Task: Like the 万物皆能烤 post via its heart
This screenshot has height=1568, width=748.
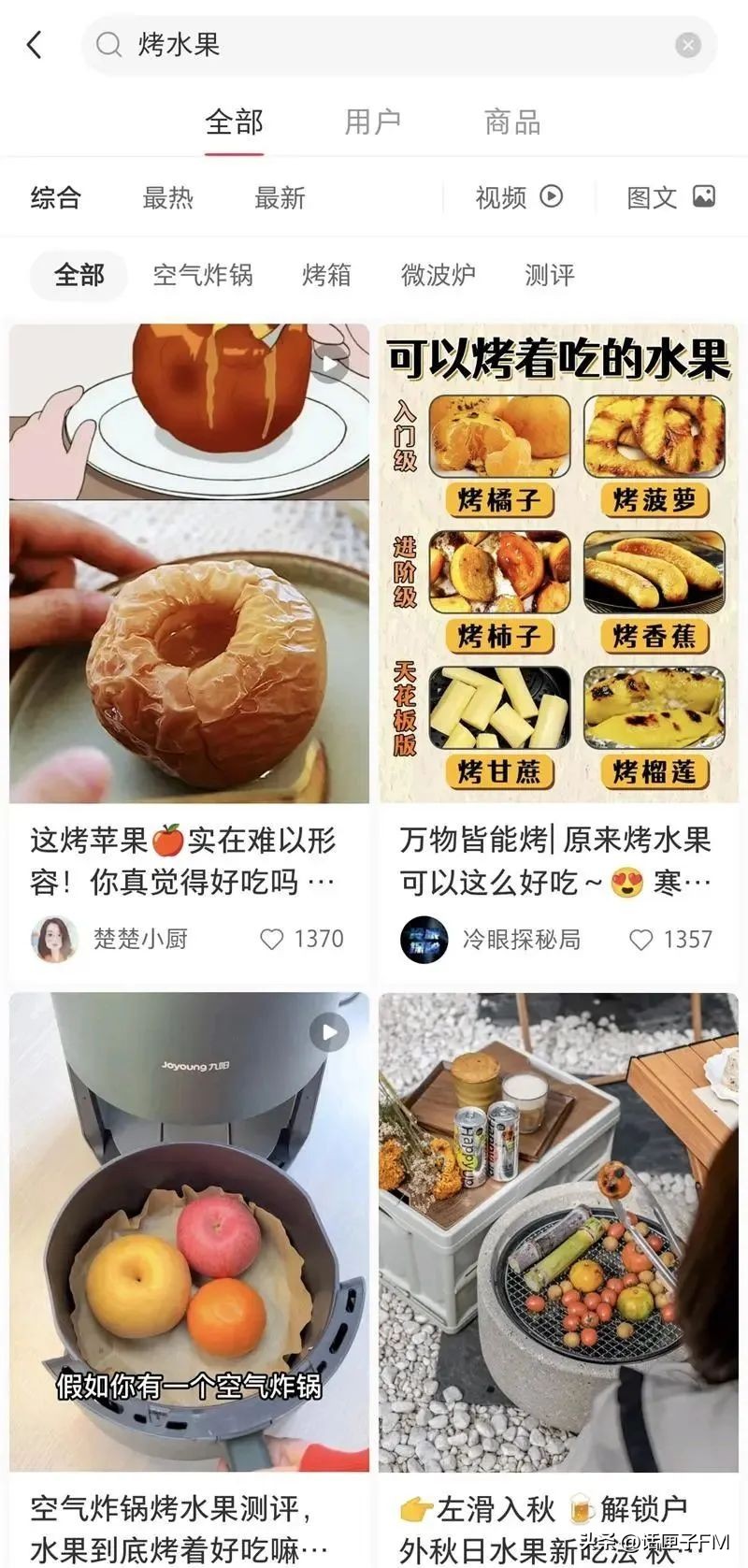Action: (642, 939)
